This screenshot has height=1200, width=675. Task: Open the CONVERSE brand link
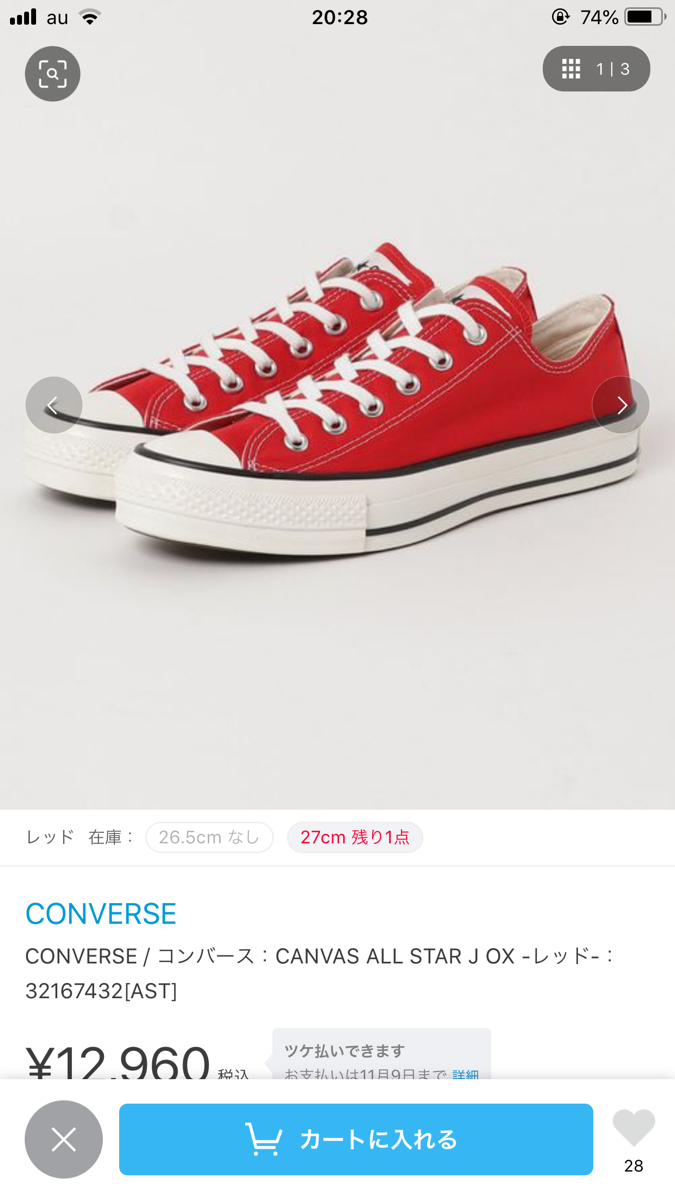[101, 913]
